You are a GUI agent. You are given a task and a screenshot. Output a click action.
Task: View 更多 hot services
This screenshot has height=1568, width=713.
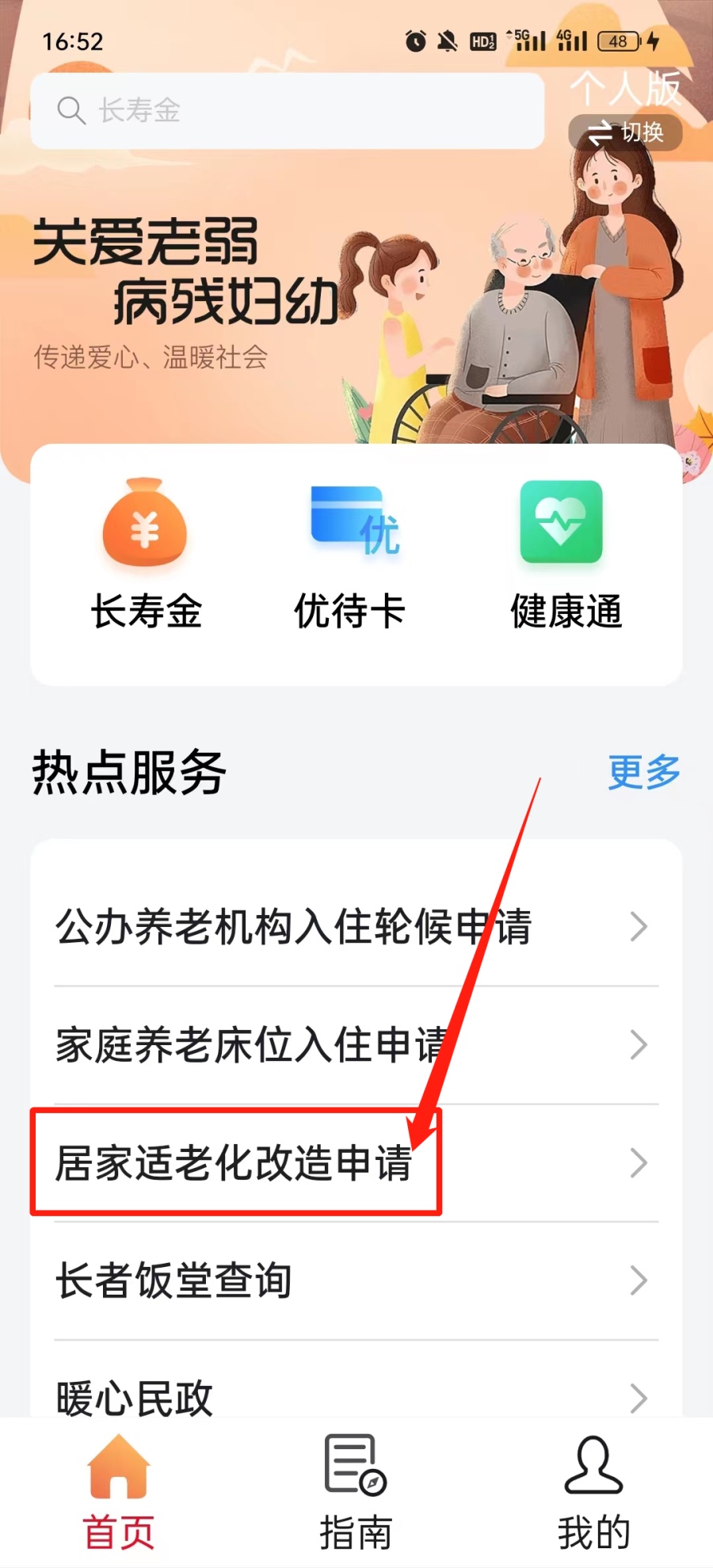pos(643,772)
